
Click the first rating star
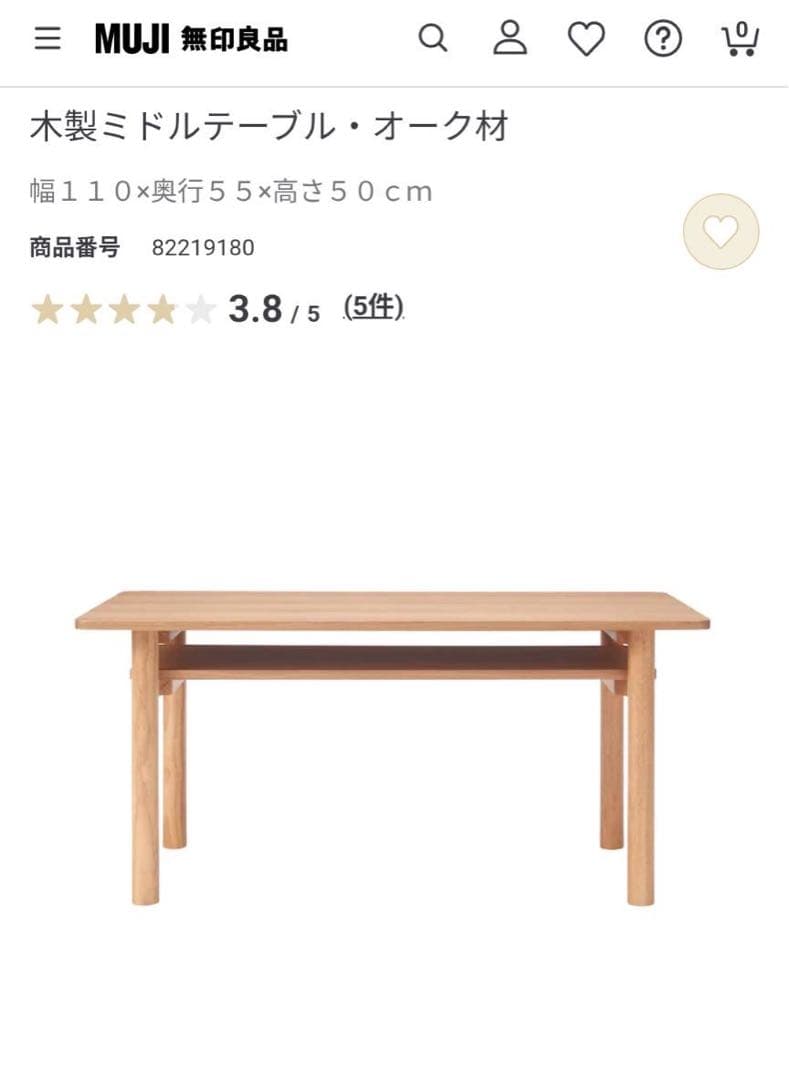49,310
